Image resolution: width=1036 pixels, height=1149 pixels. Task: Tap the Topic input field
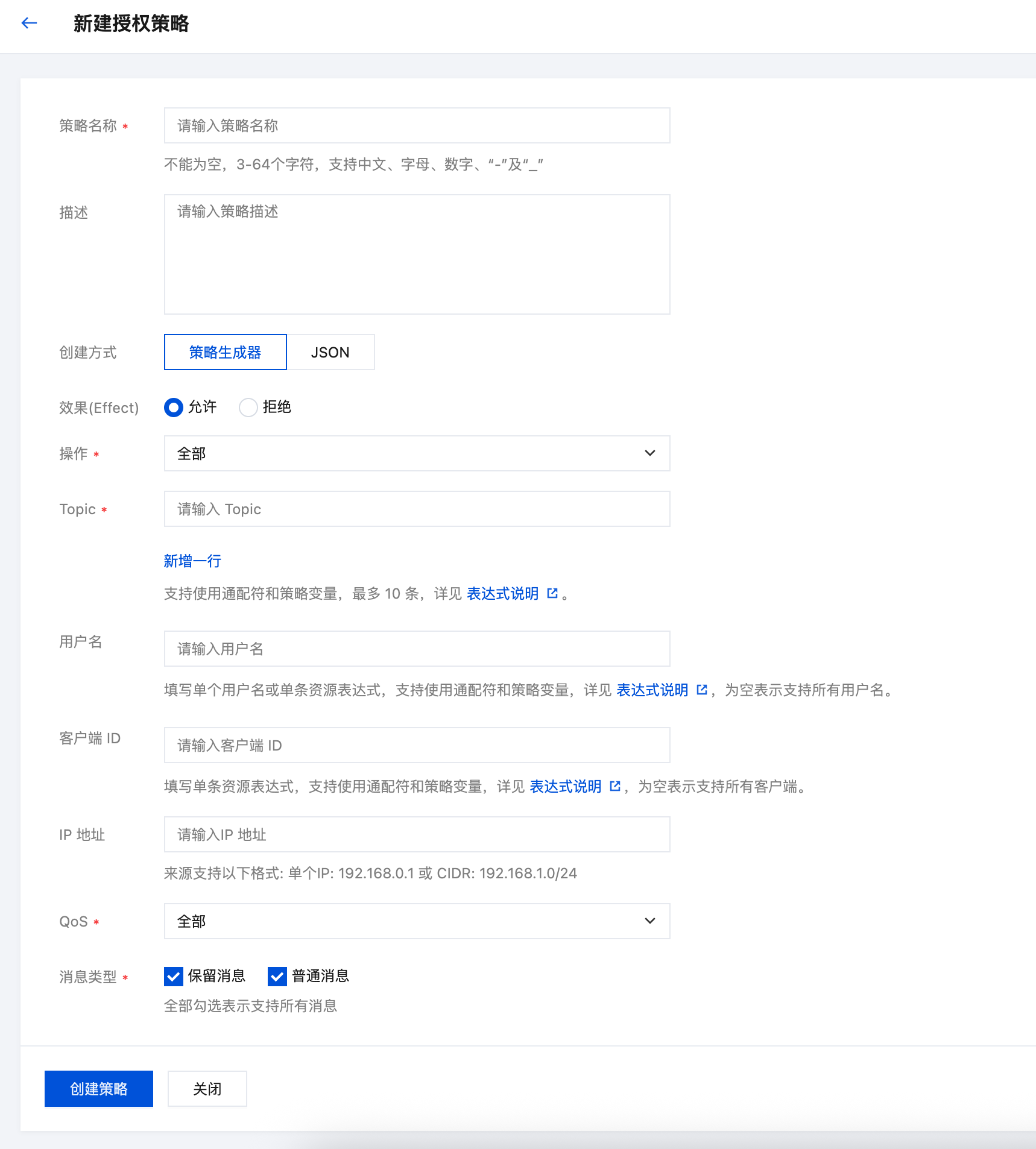tap(417, 509)
